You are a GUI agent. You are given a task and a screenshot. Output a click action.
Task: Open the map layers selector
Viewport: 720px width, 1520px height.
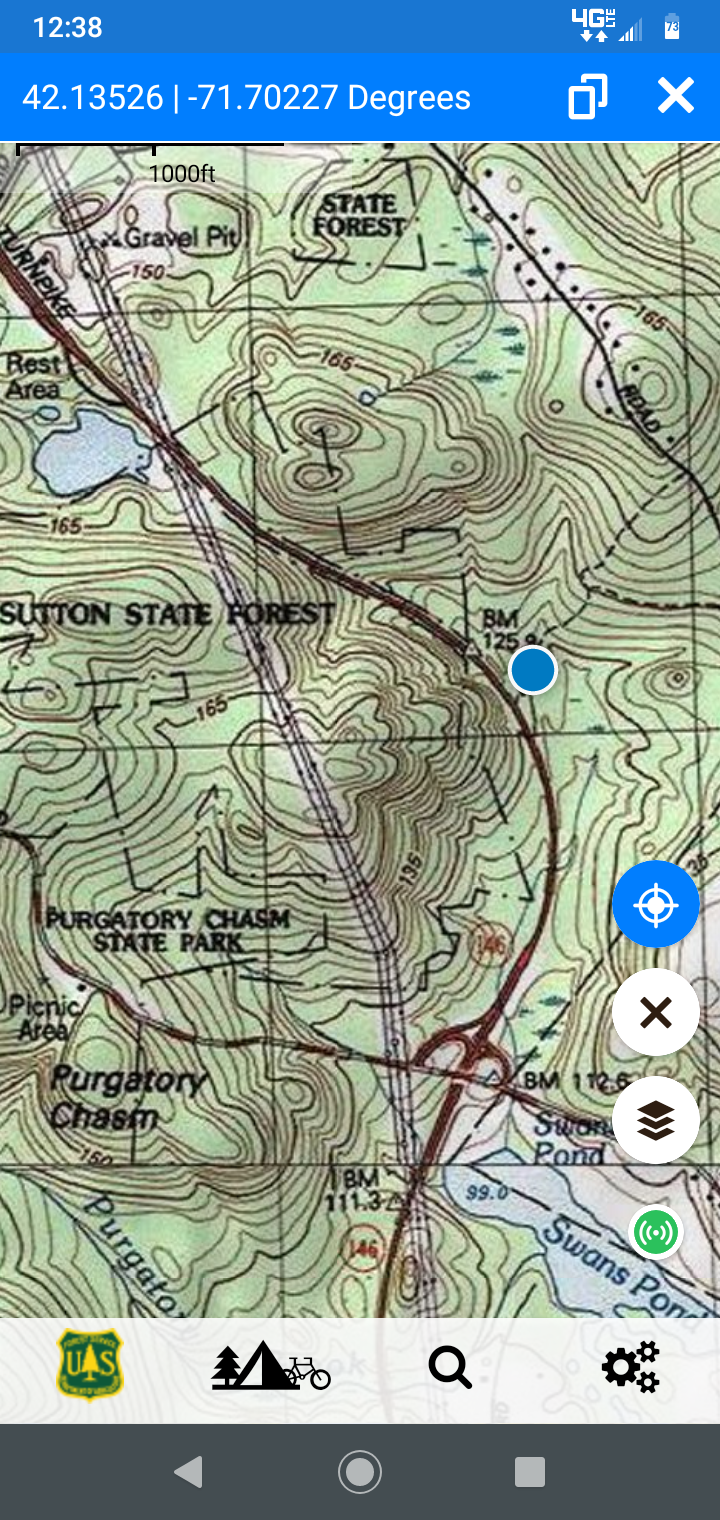pyautogui.click(x=656, y=1120)
